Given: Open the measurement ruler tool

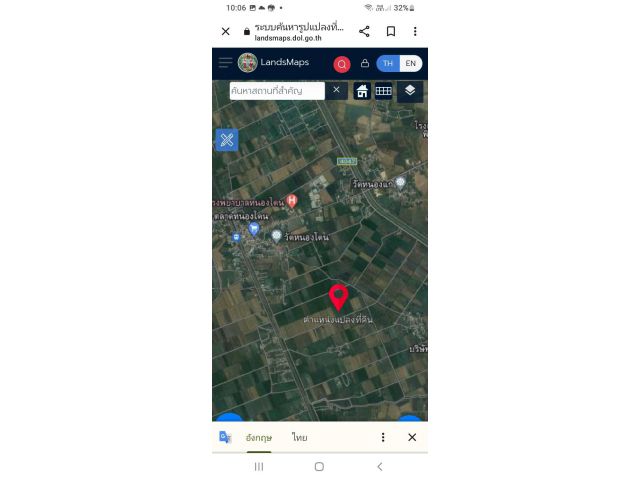Looking at the screenshot, I should 383,91.
